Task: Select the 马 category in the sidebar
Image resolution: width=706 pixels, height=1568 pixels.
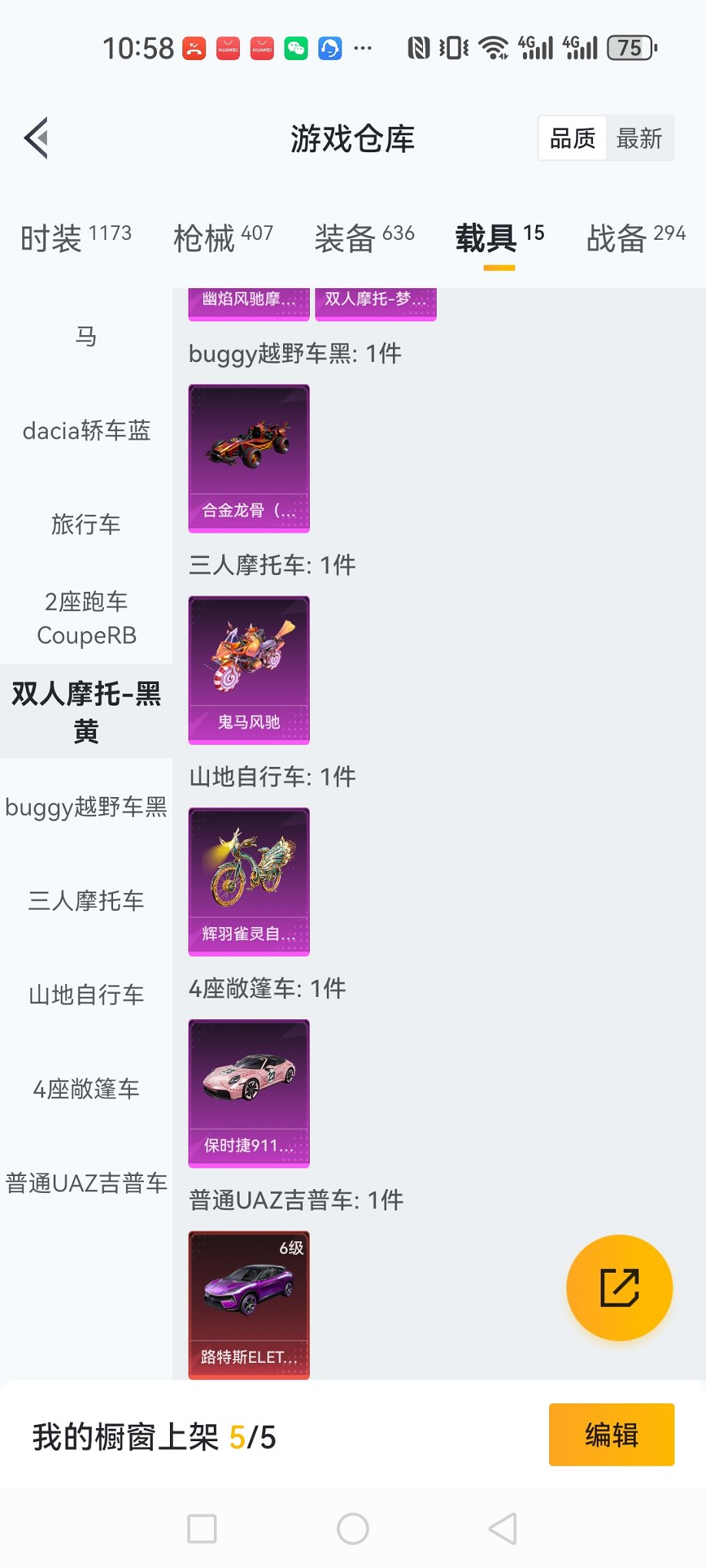Action: point(85,335)
